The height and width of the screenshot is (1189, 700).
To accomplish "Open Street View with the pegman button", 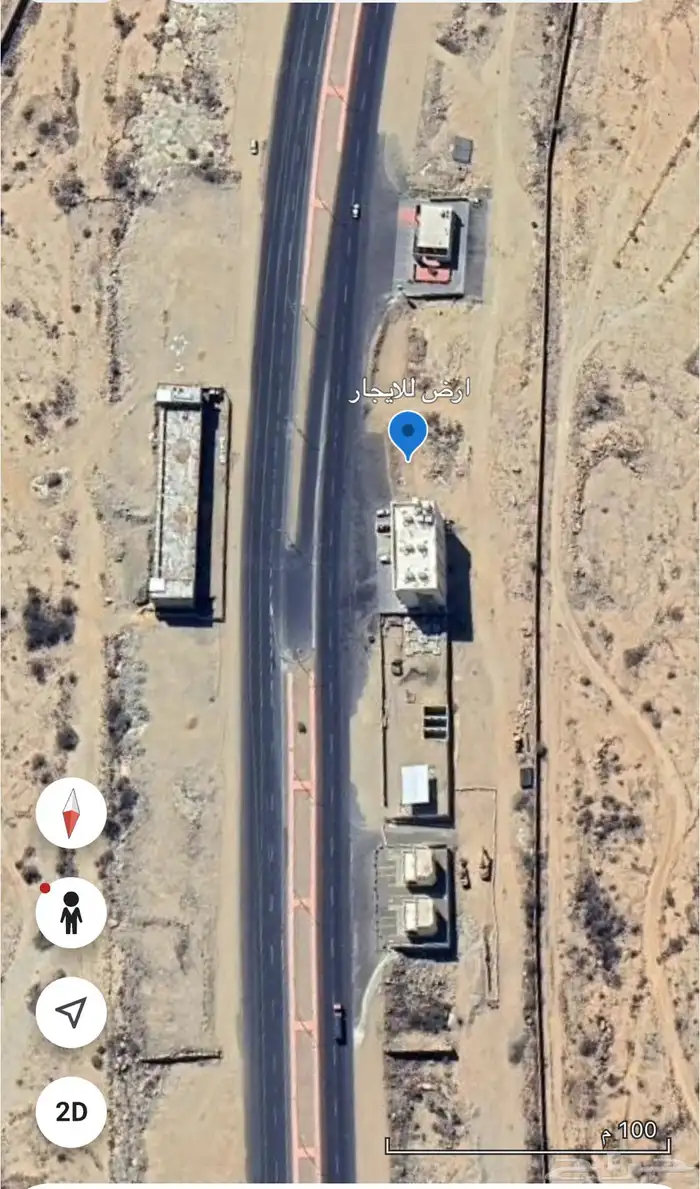I will (x=71, y=913).
